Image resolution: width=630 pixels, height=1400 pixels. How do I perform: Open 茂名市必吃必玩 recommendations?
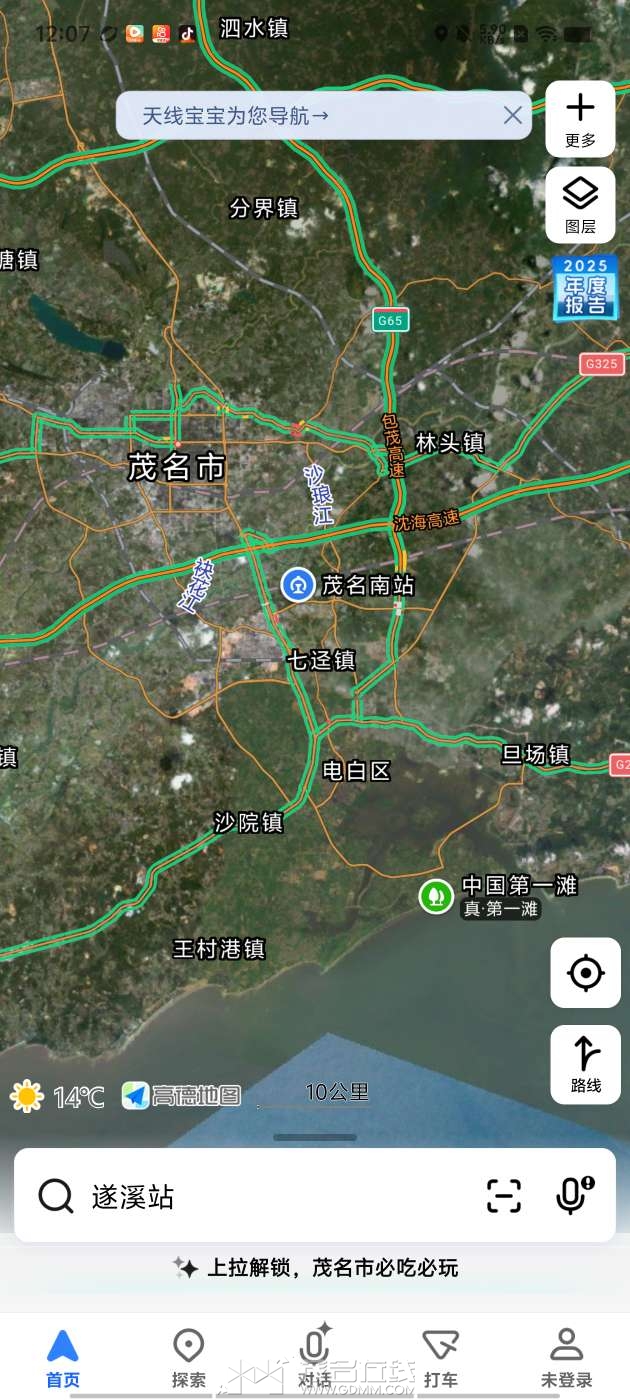tap(316, 1268)
